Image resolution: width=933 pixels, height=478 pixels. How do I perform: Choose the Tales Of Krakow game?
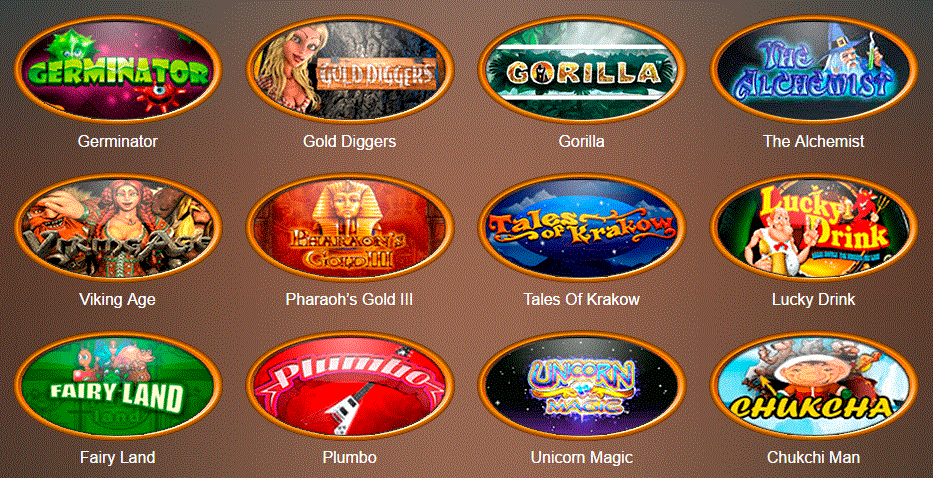[581, 228]
